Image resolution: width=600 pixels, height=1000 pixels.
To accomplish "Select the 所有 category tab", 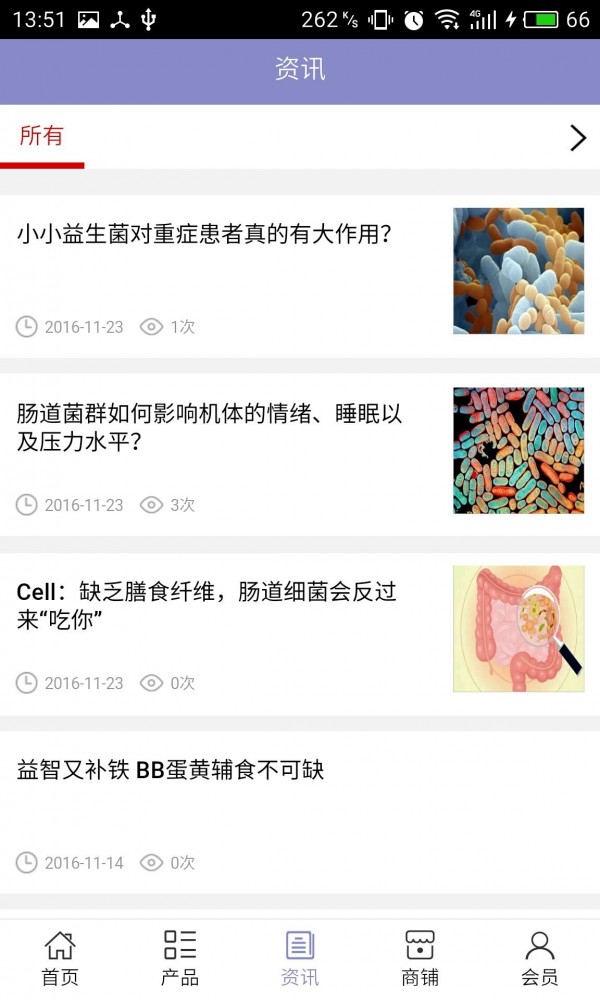I will [41, 137].
